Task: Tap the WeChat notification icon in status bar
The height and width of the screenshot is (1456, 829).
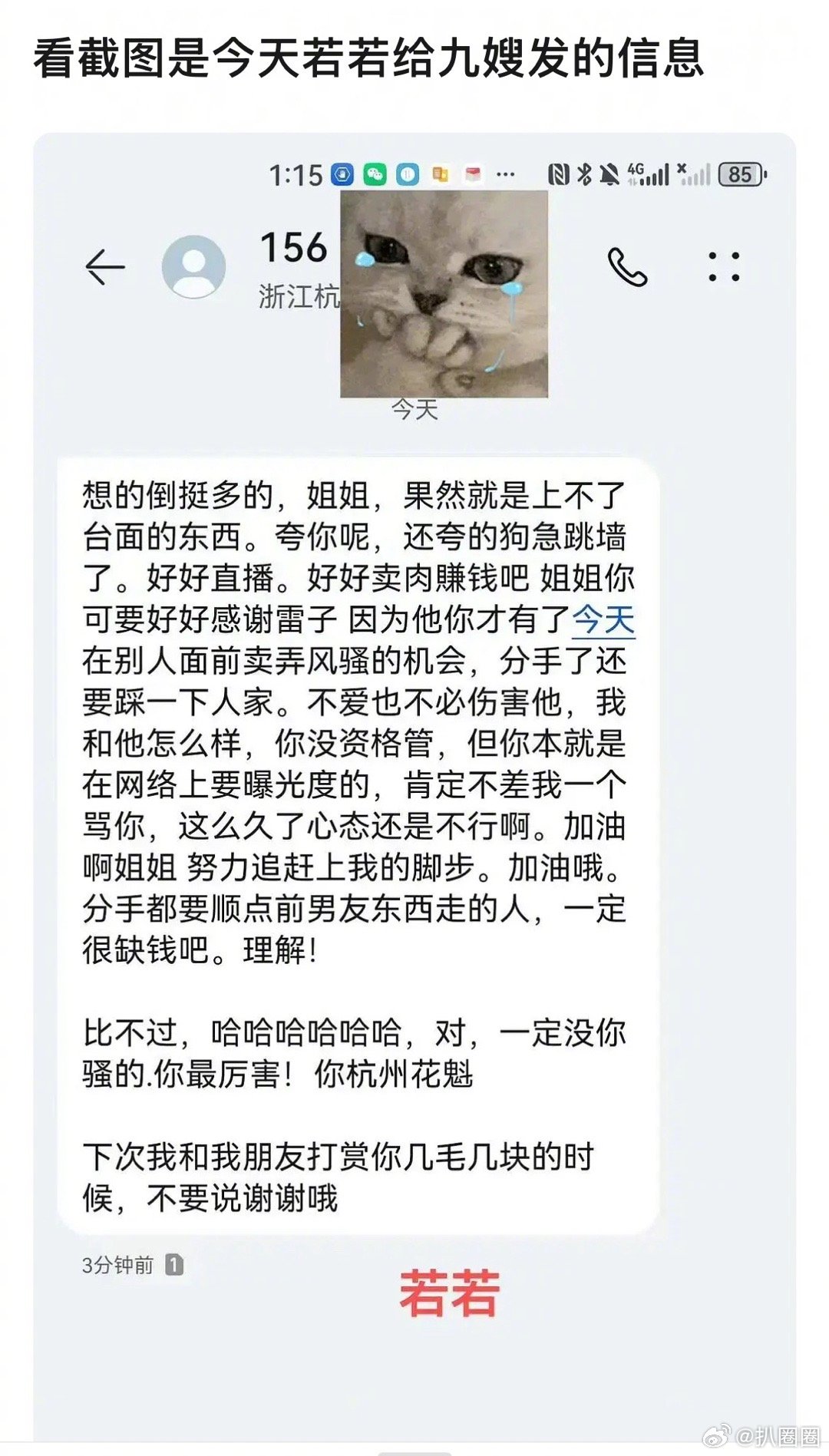Action: (374, 174)
